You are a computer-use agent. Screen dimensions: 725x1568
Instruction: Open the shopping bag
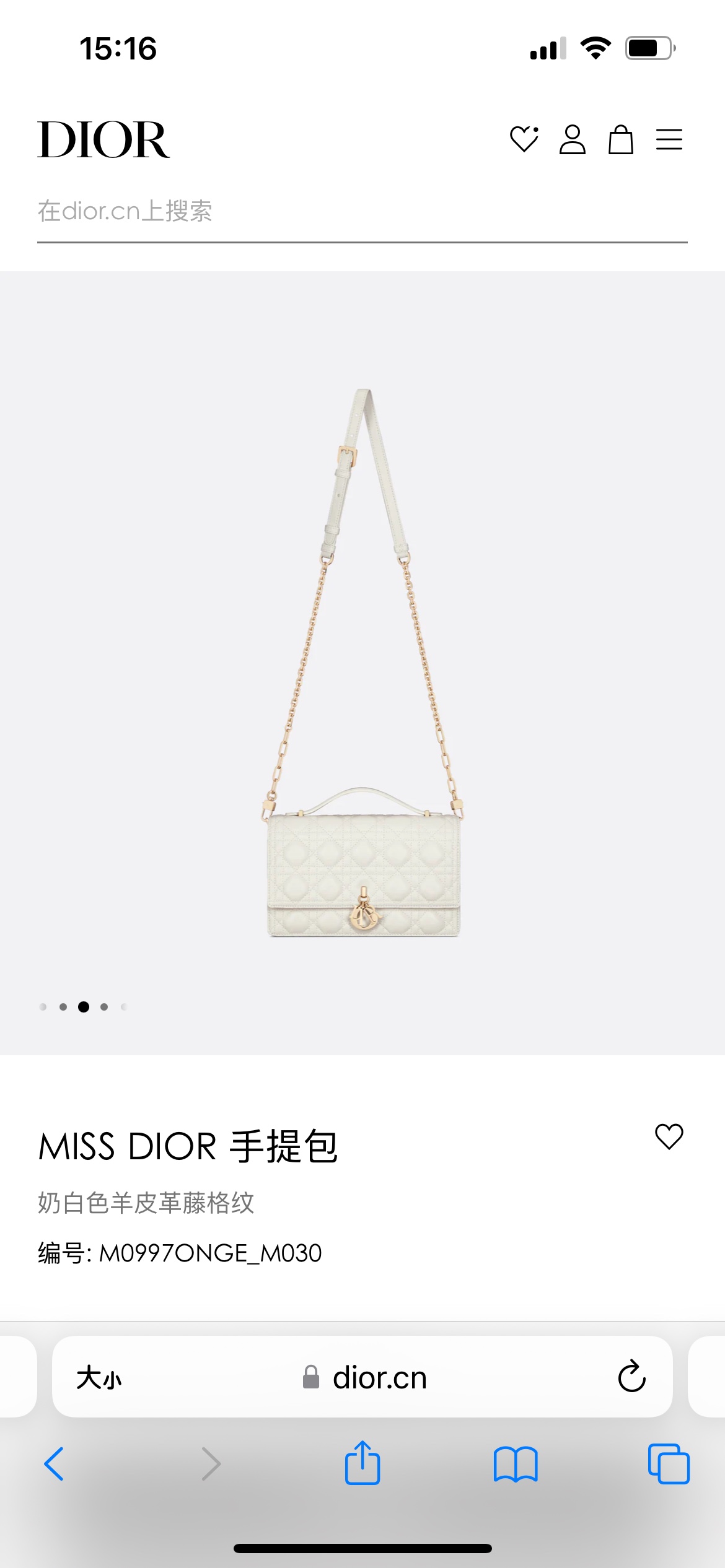point(620,139)
